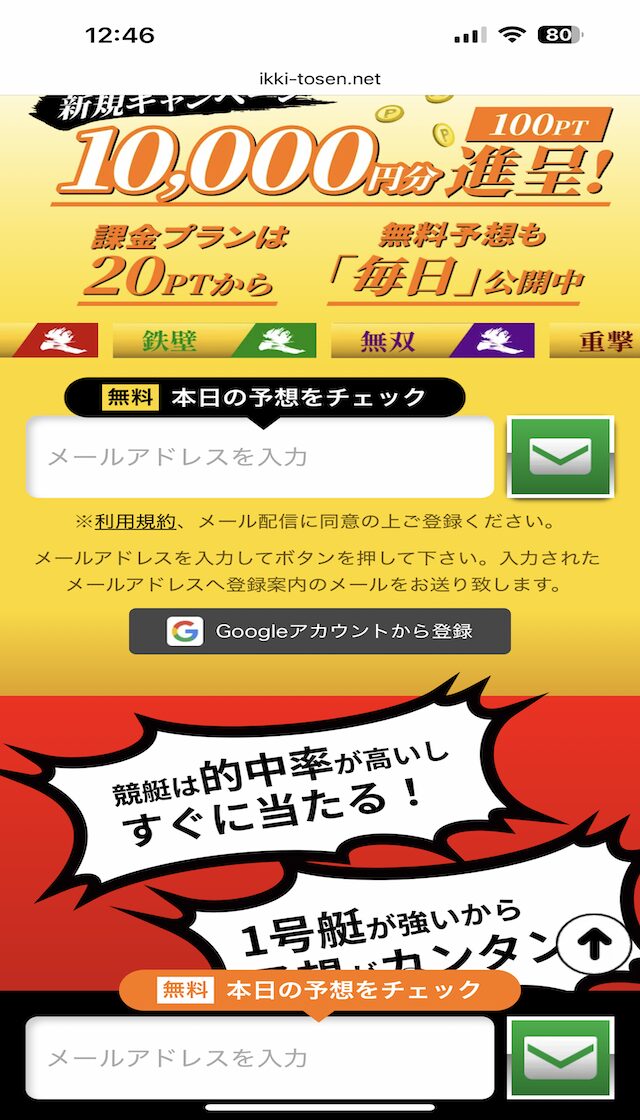The width and height of the screenshot is (640, 1120).
Task: Register with Googleアカウントから登録 button
Action: point(320,631)
